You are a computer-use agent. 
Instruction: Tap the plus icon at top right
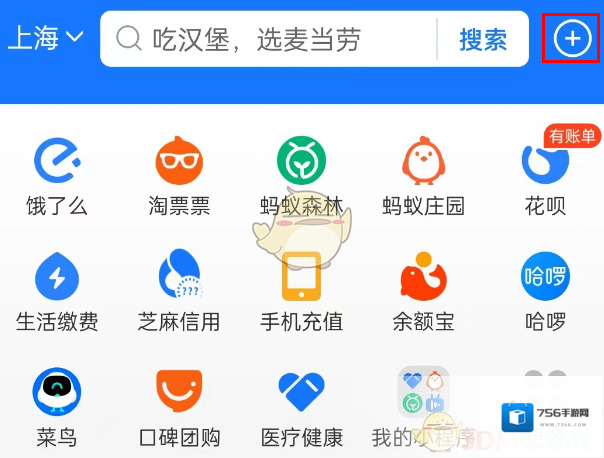(571, 39)
